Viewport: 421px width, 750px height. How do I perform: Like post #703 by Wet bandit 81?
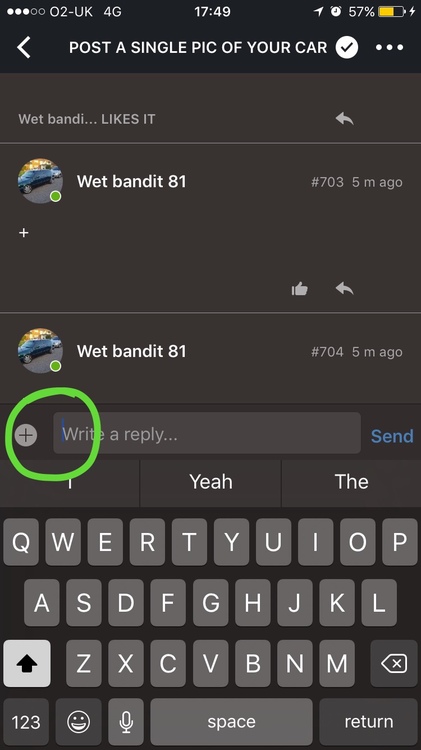(299, 288)
